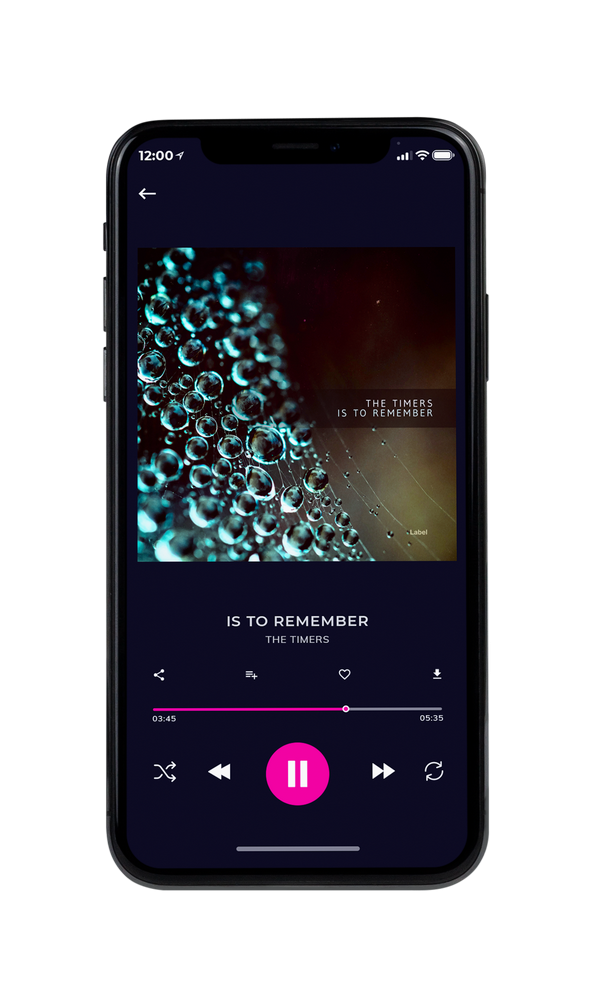Share the song Is To Remember

(159, 675)
